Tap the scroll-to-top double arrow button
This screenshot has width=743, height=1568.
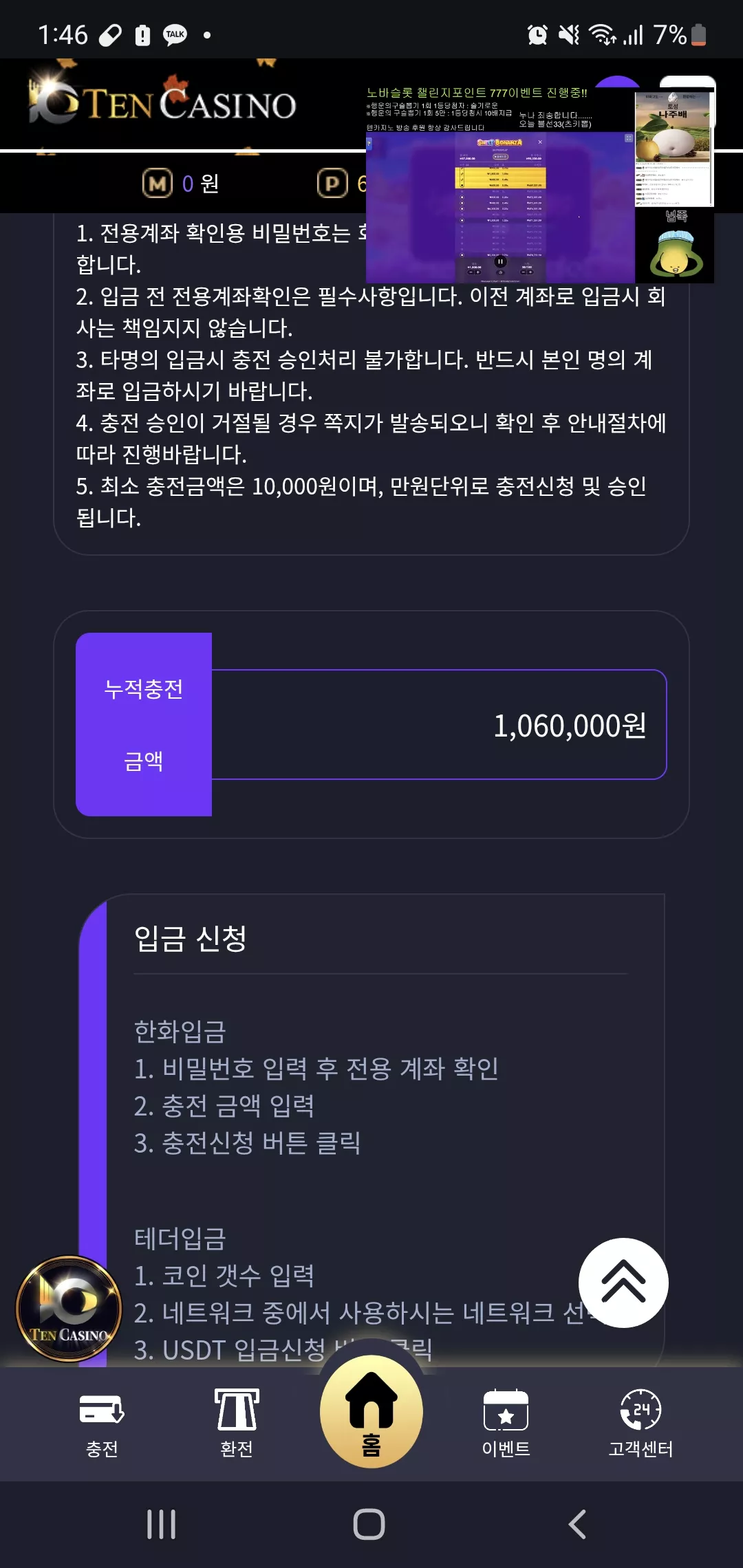623,1283
